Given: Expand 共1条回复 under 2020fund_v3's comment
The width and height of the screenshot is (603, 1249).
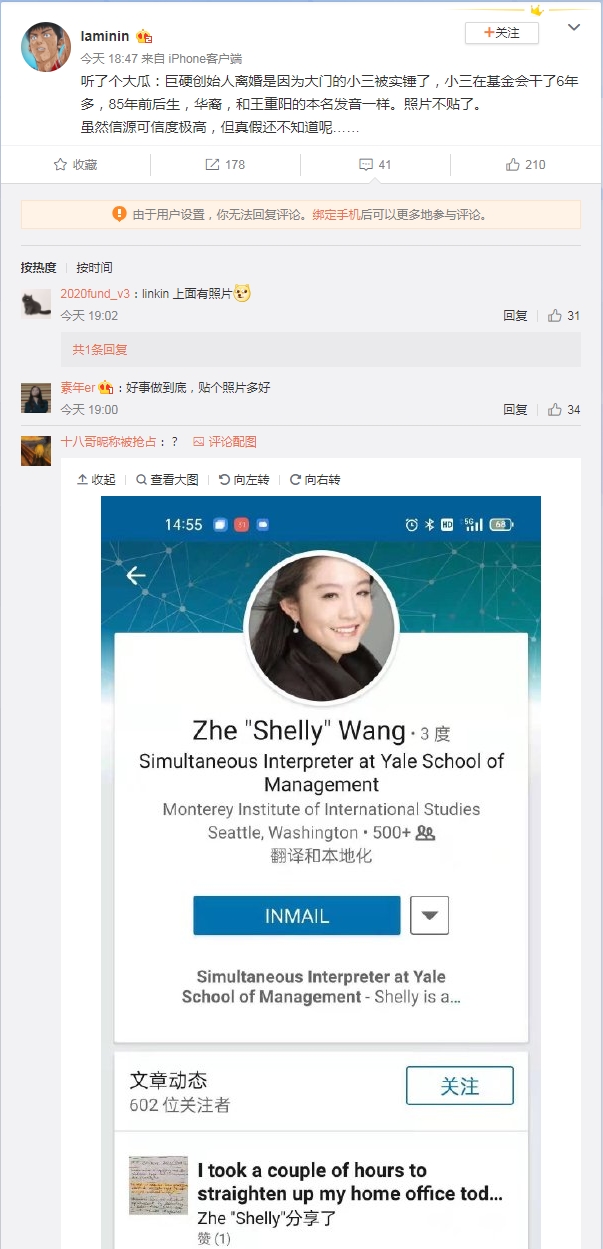Looking at the screenshot, I should (100, 350).
